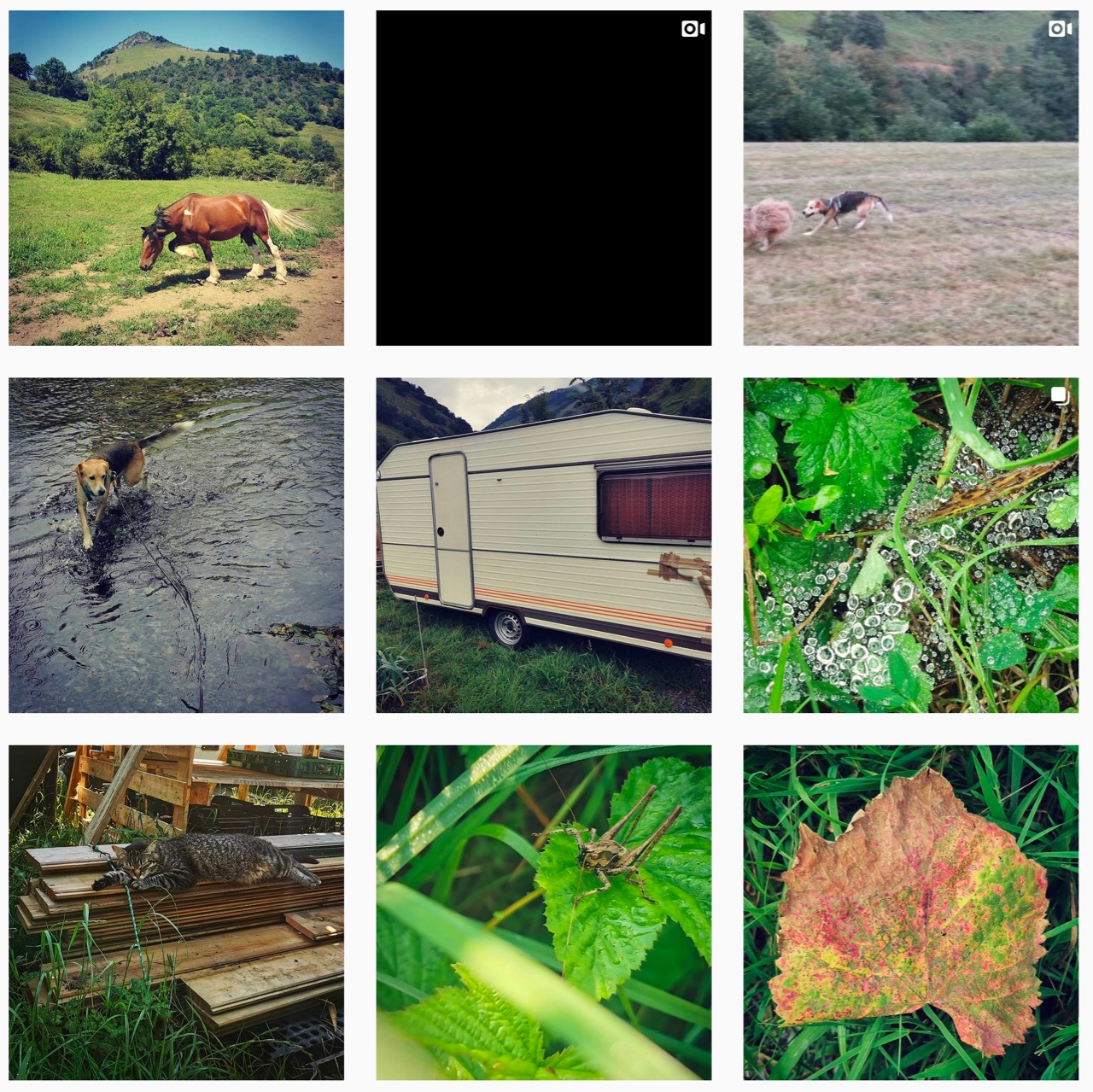View the dog wading in river post

[x=176, y=545]
